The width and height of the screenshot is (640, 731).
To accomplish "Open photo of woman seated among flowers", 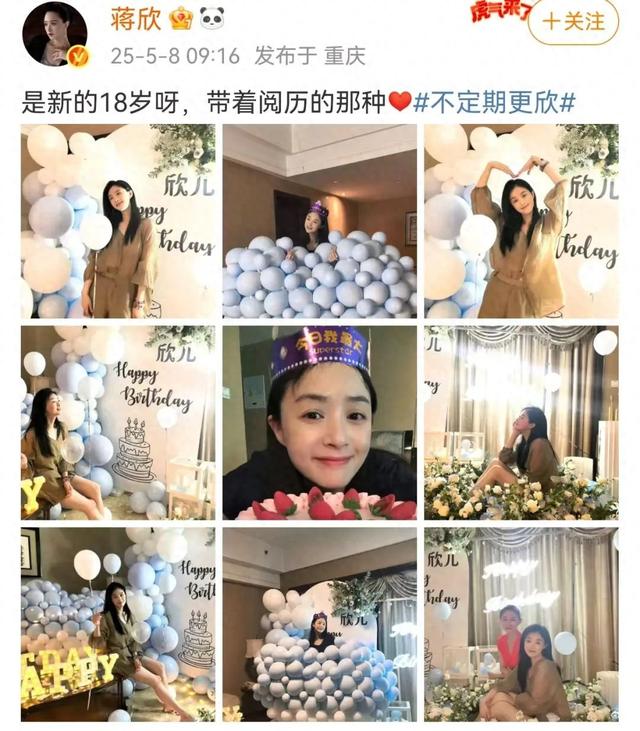I will pos(521,422).
